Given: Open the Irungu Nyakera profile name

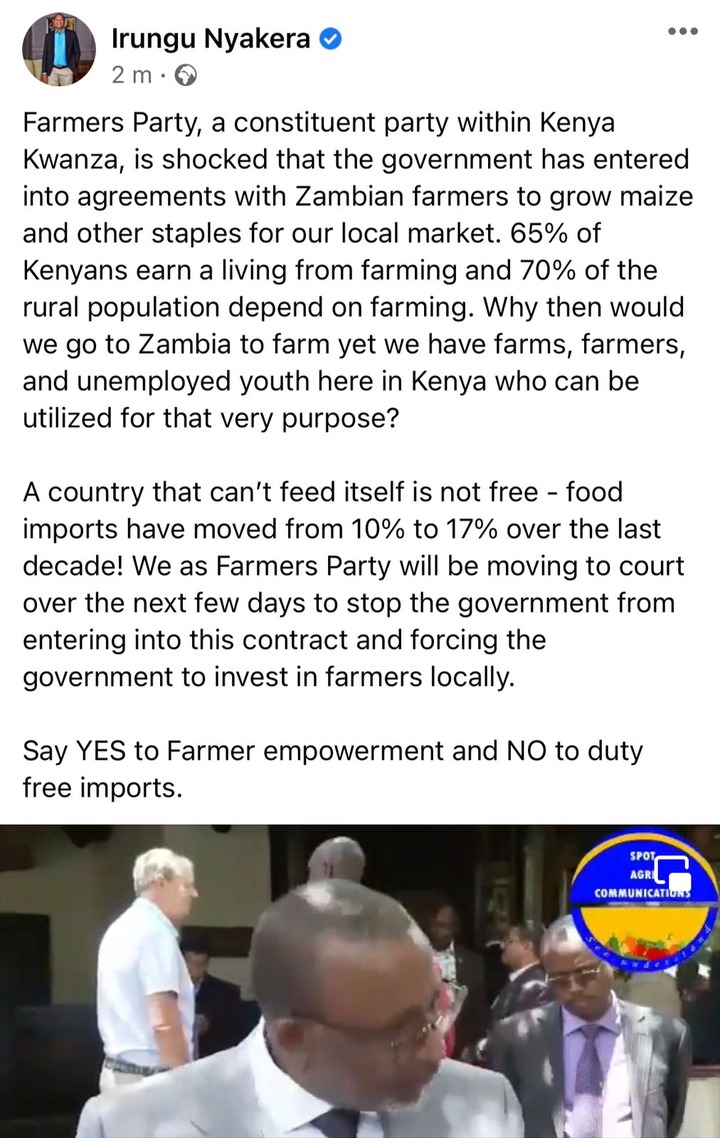Looking at the screenshot, I should (211, 39).
